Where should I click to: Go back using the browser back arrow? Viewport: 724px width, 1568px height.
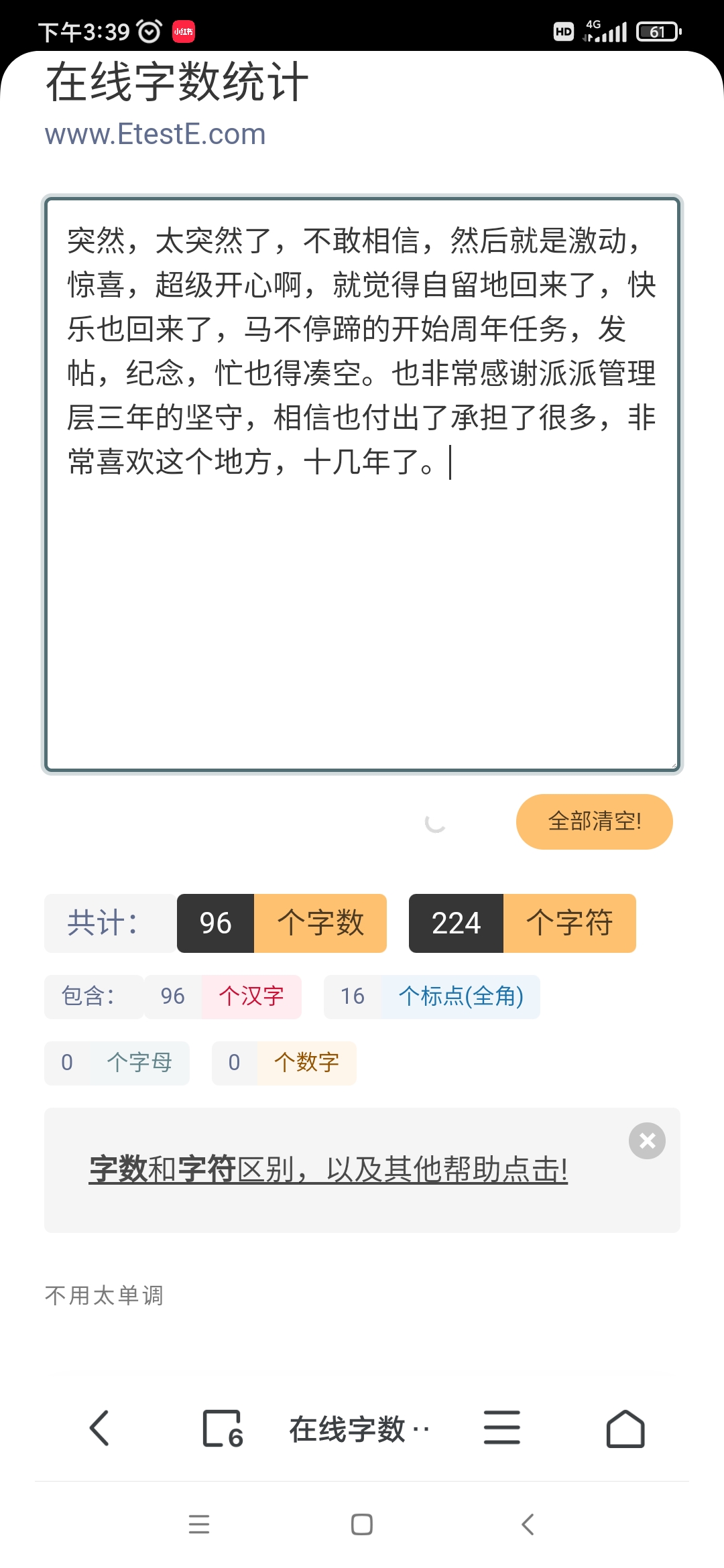(x=99, y=1428)
